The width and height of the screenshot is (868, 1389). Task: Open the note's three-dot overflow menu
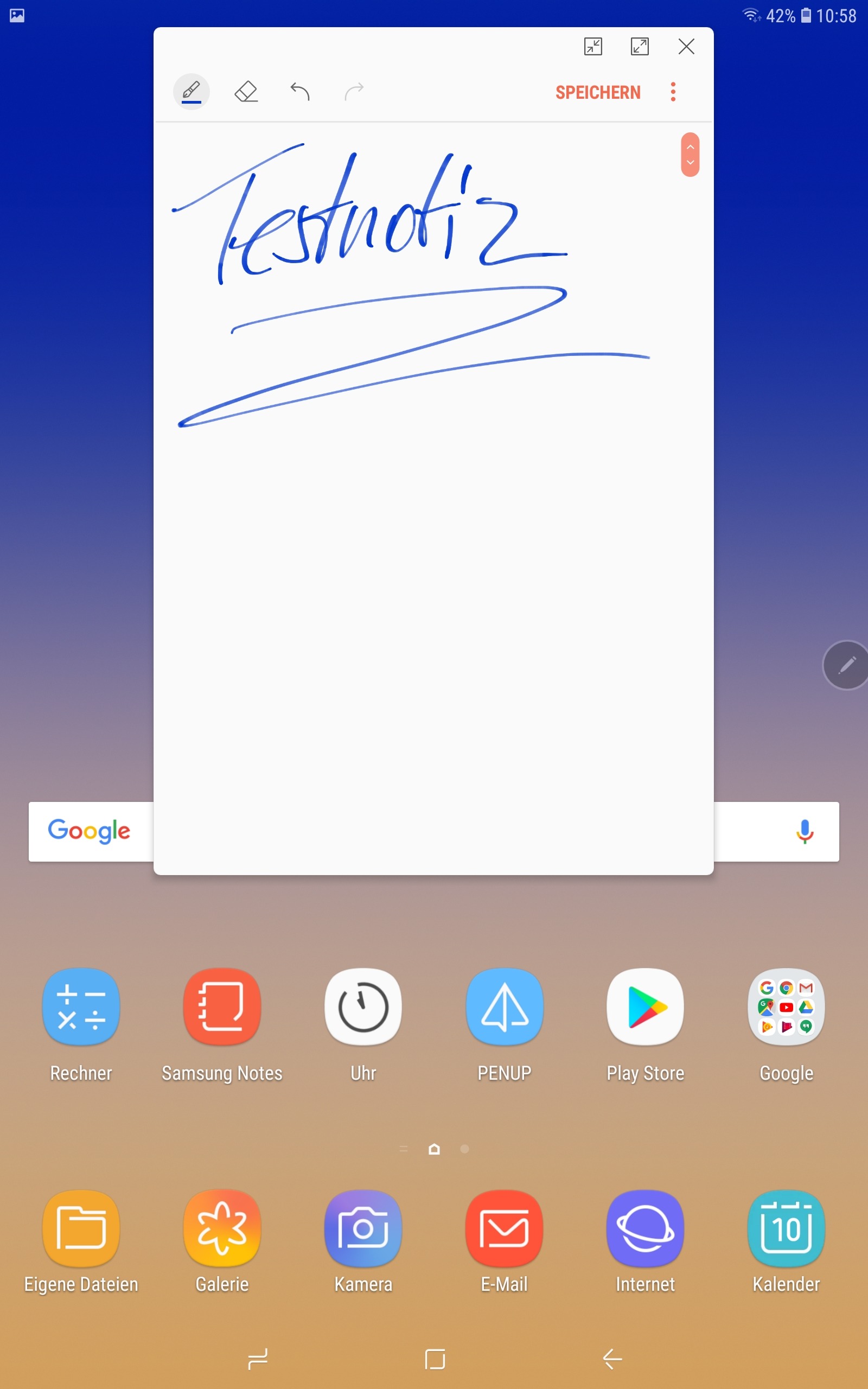pyautogui.click(x=673, y=92)
